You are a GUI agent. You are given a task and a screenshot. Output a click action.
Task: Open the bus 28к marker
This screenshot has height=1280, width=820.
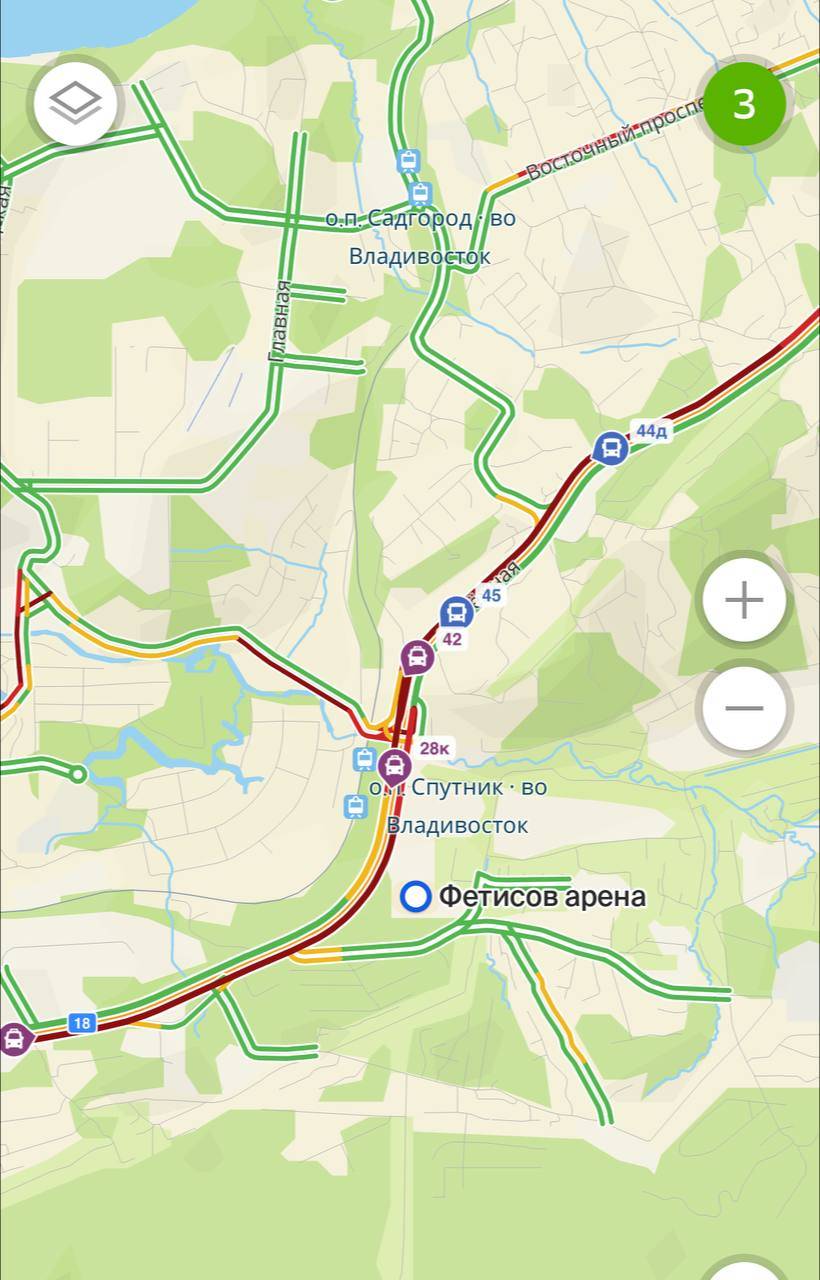395,767
